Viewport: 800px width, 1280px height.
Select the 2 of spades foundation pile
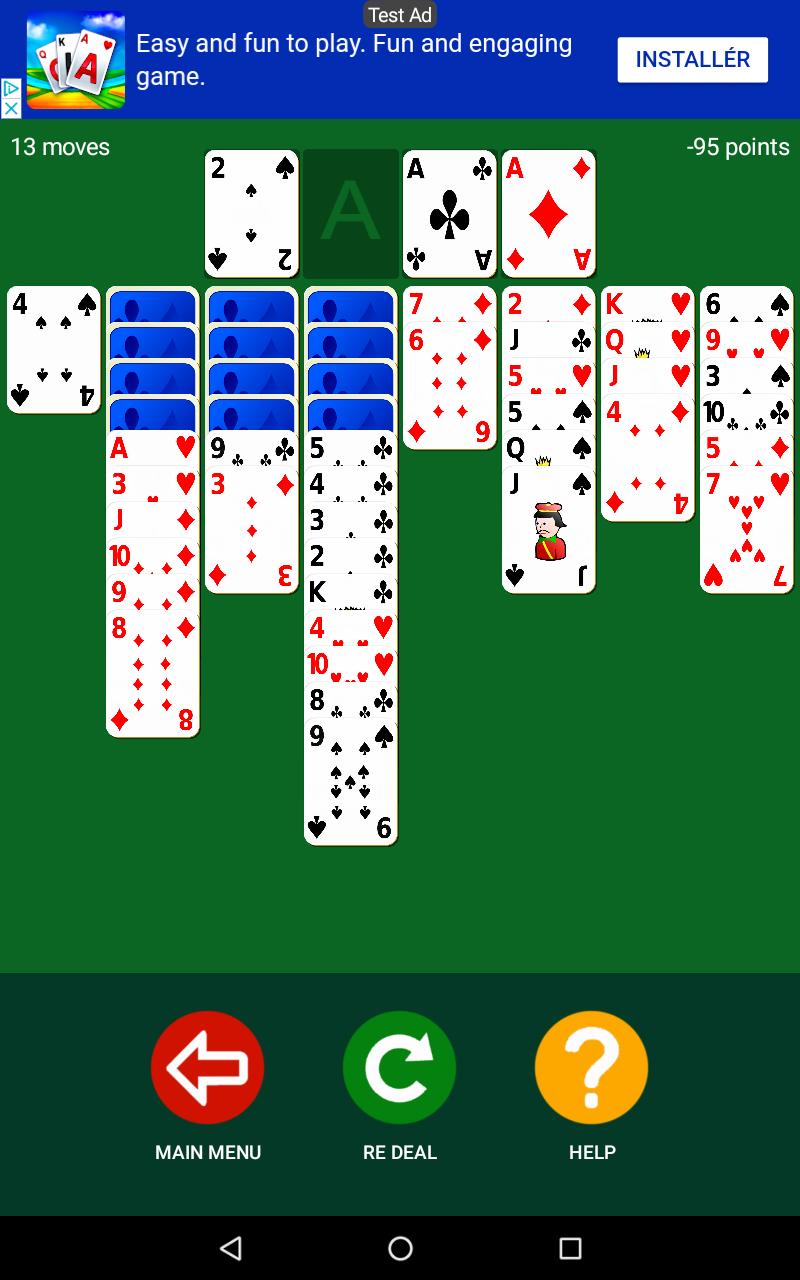pyautogui.click(x=250, y=213)
